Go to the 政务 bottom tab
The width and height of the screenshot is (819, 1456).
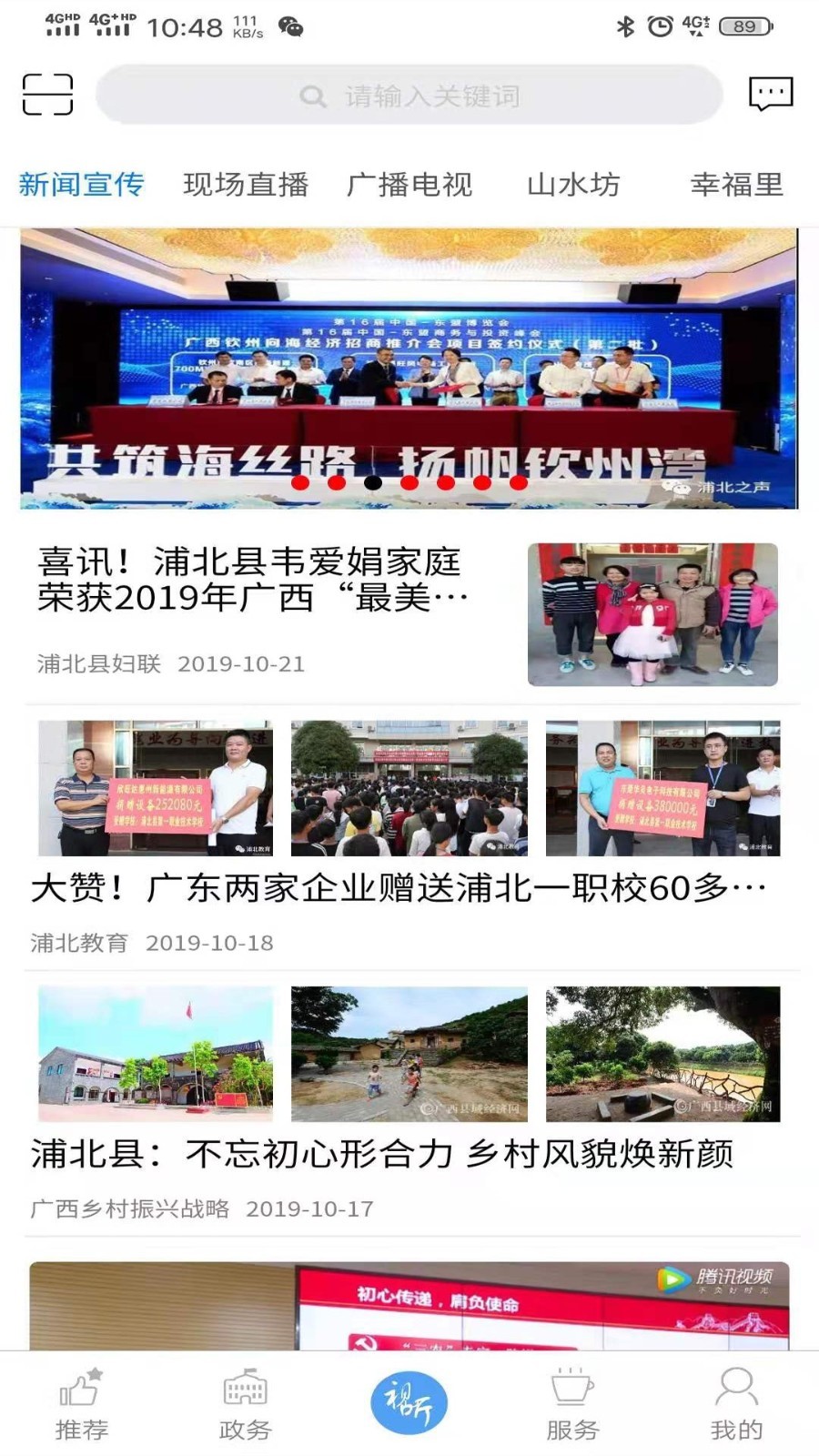click(x=246, y=1404)
